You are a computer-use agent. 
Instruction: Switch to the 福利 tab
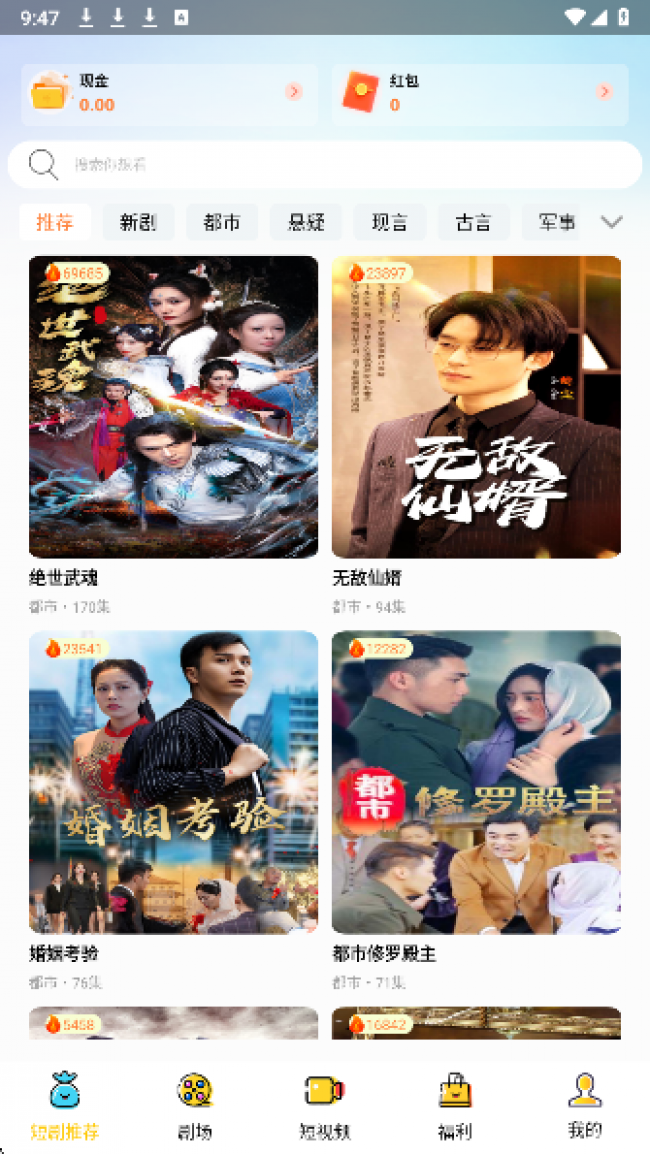(x=455, y=1106)
